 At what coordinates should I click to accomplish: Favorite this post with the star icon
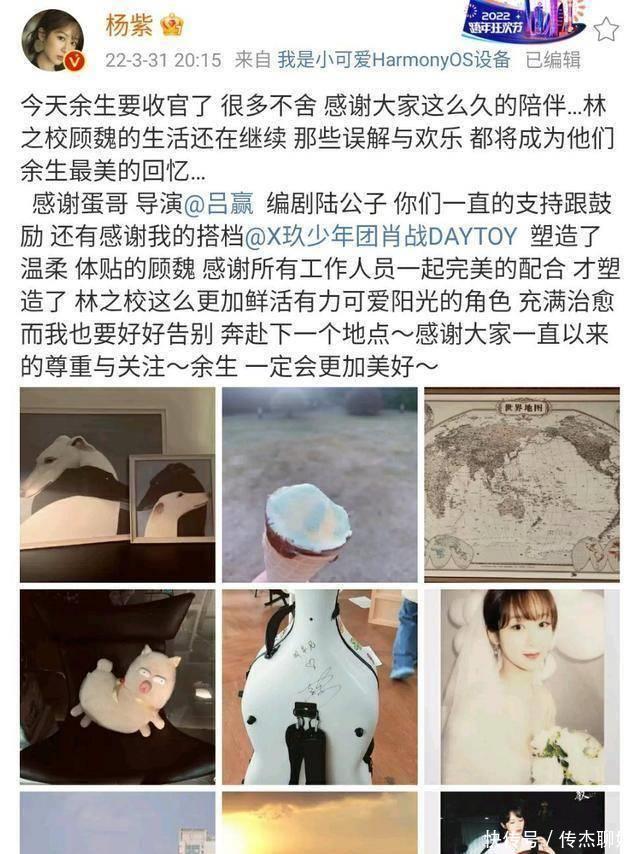pos(606,27)
